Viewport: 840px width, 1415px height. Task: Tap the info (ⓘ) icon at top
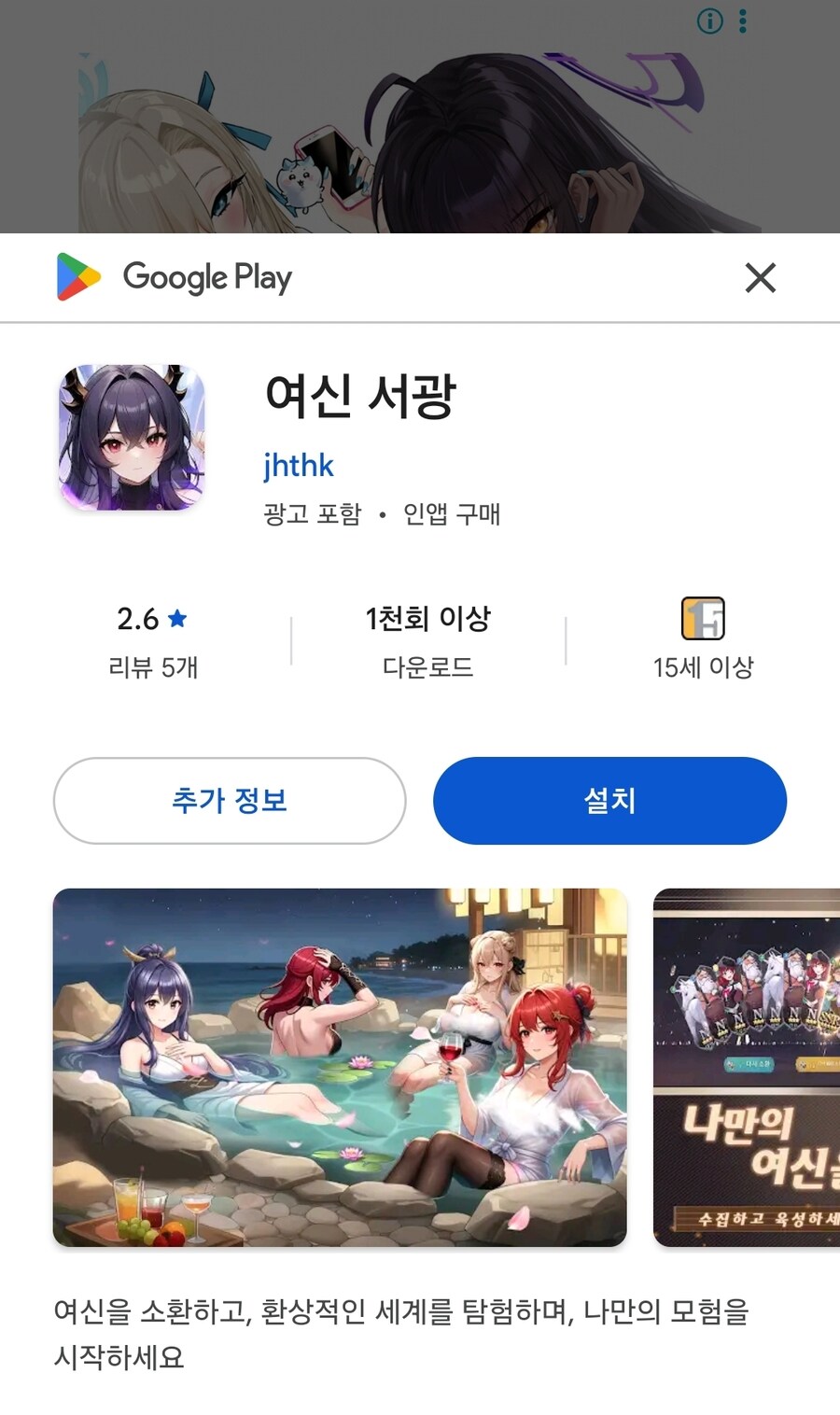pos(707,21)
